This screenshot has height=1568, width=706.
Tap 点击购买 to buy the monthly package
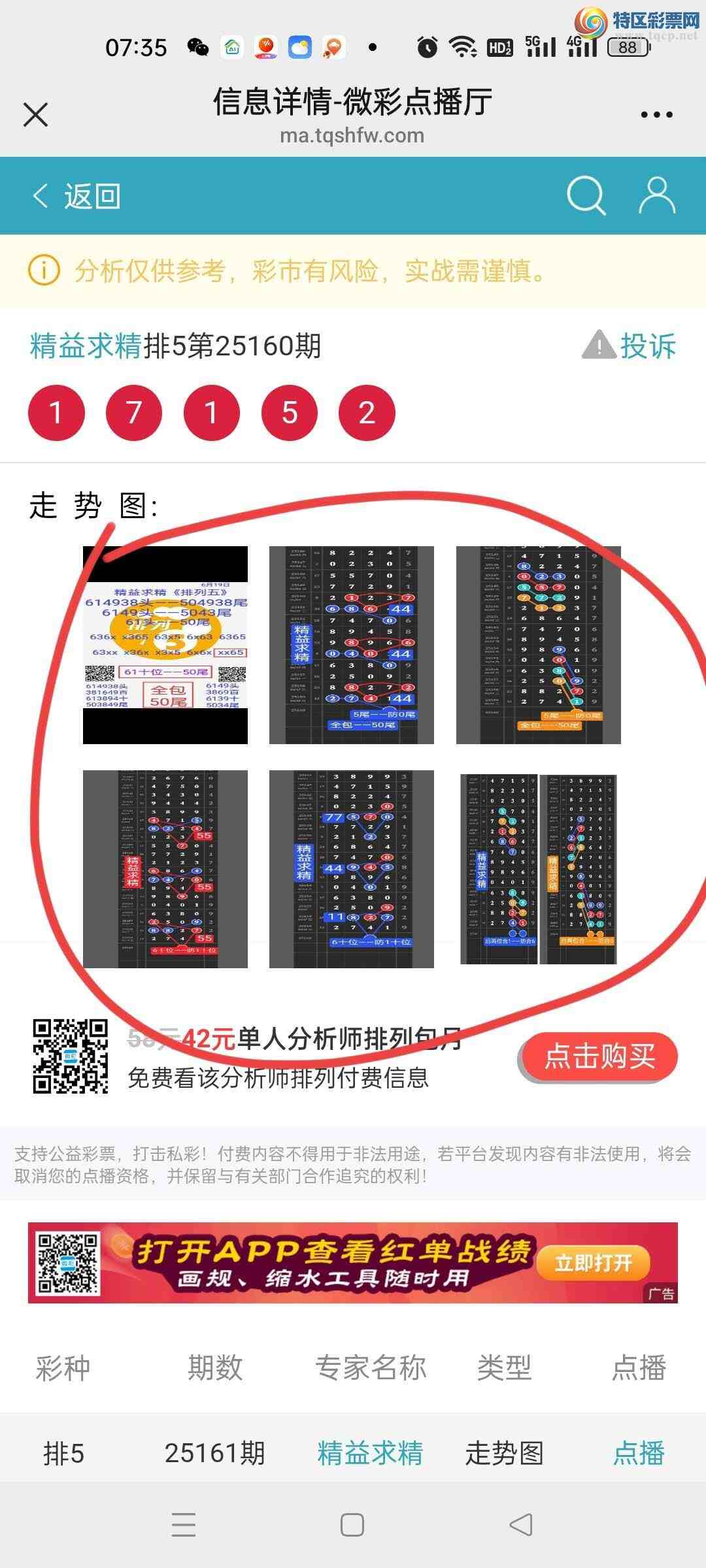[x=599, y=1056]
